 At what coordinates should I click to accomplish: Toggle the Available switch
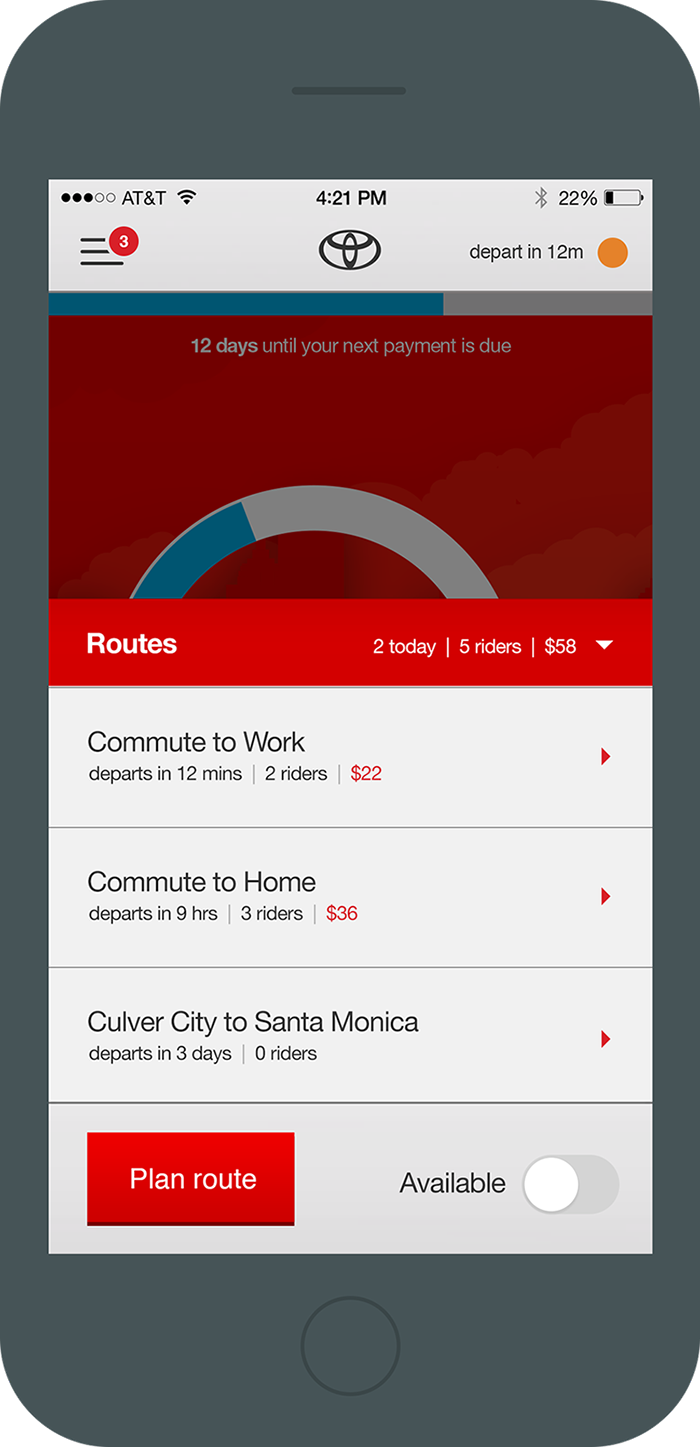[570, 1185]
